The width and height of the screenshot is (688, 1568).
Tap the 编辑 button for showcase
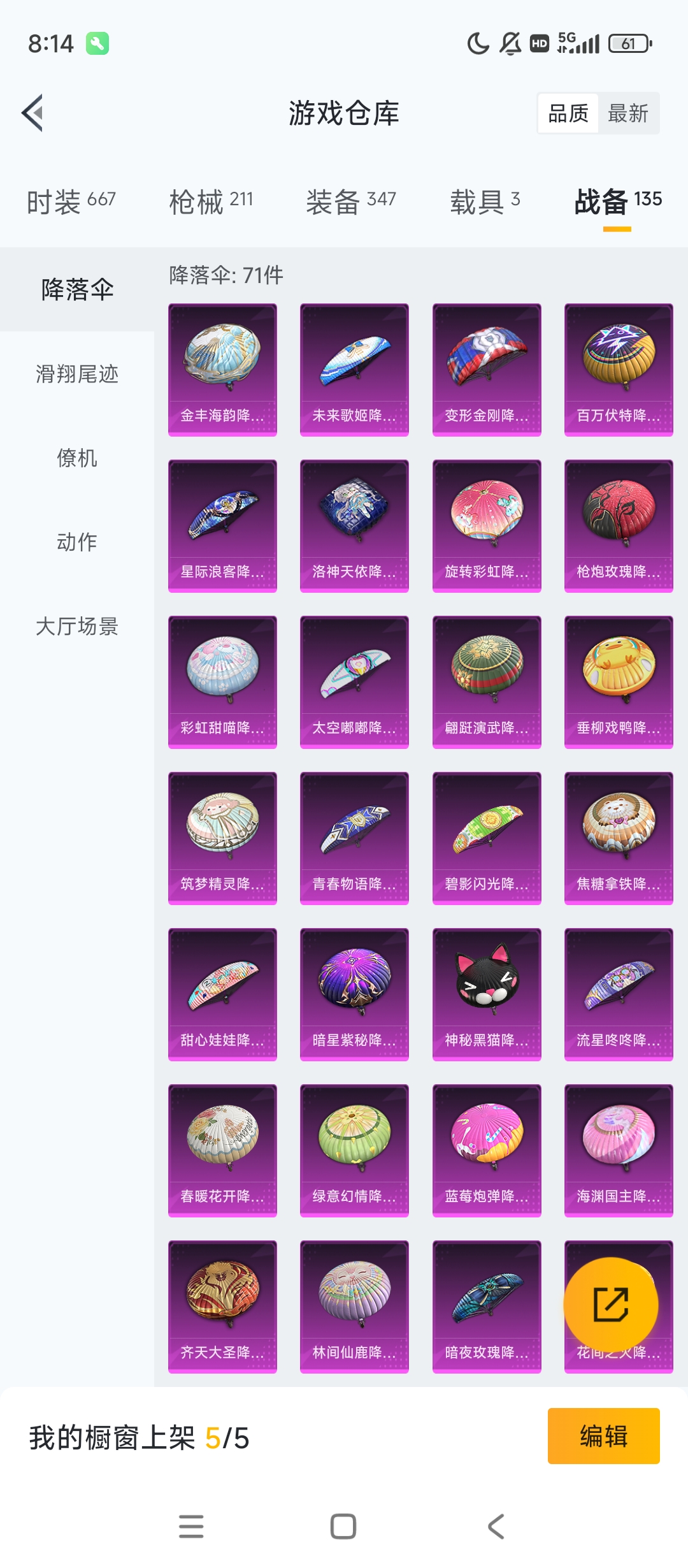point(603,1436)
